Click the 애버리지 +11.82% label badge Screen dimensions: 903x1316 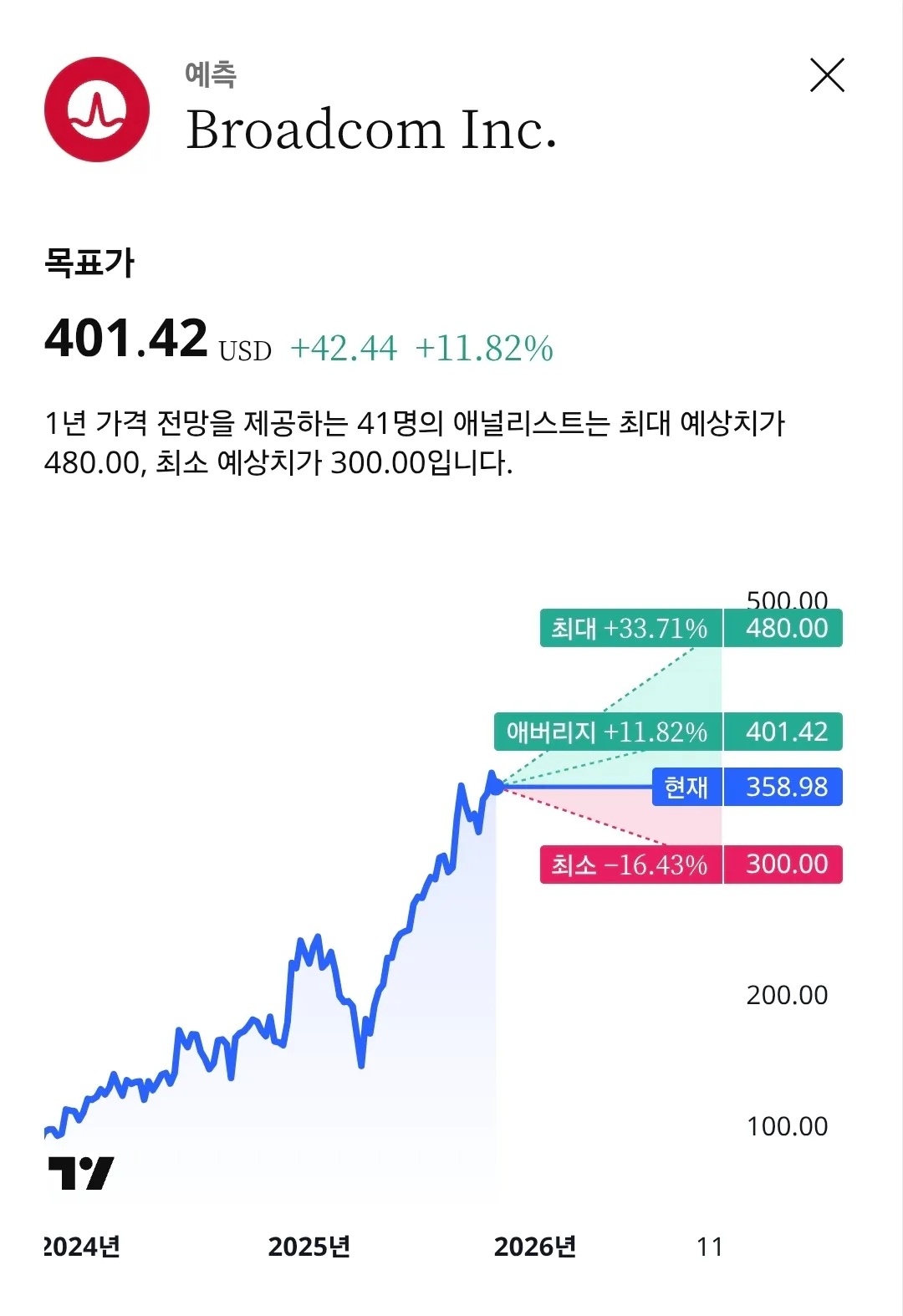tap(605, 734)
